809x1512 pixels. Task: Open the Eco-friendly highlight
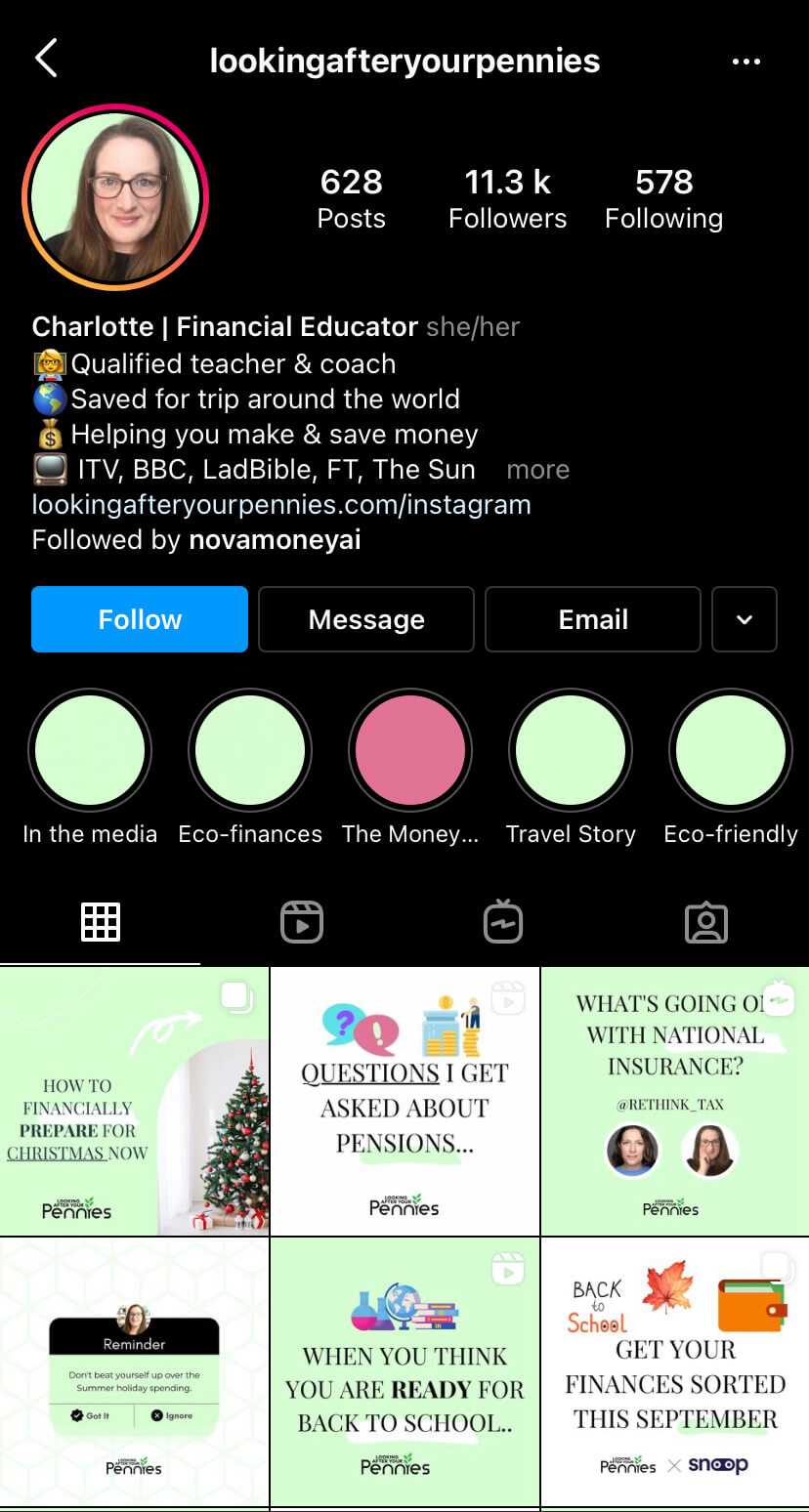(x=731, y=751)
